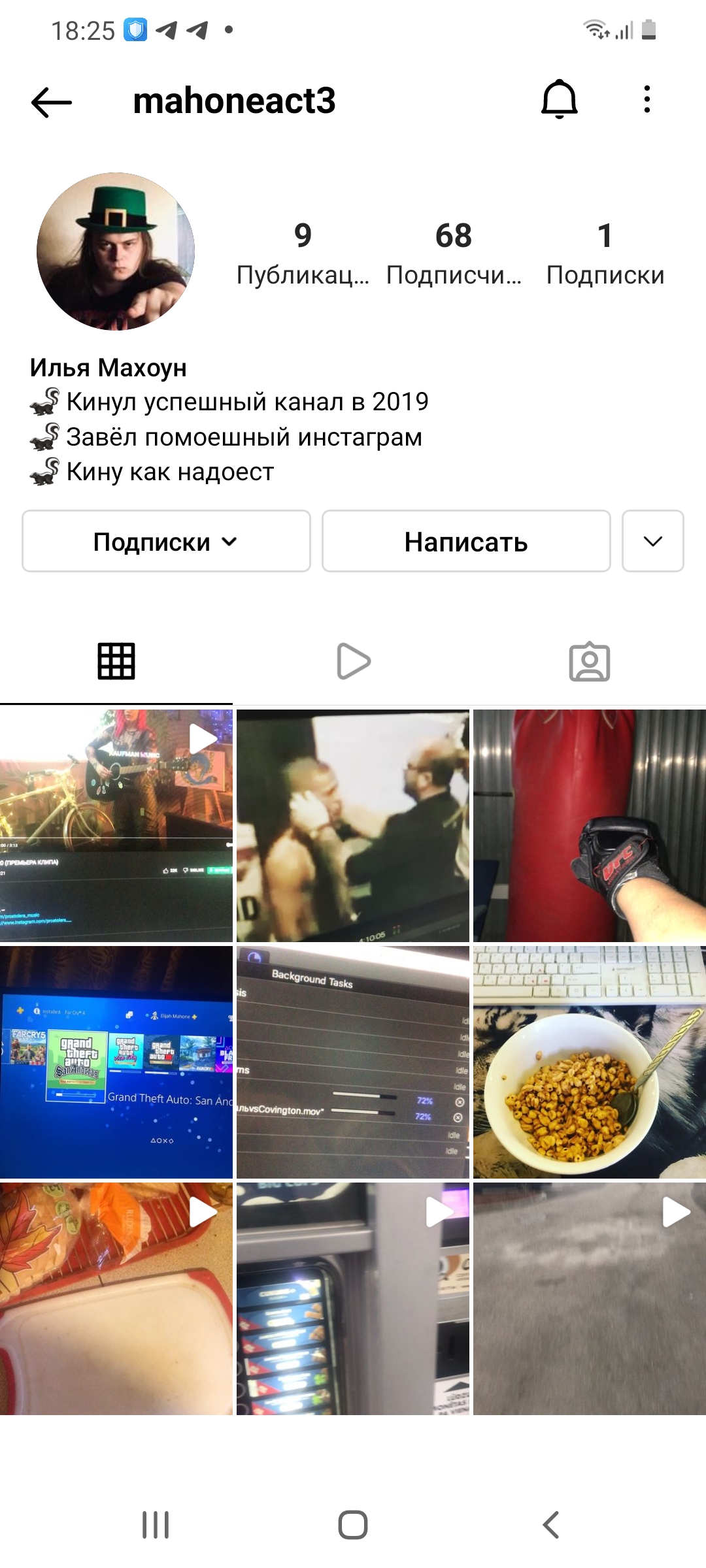Expand suggested accounts chevron button

652,542
